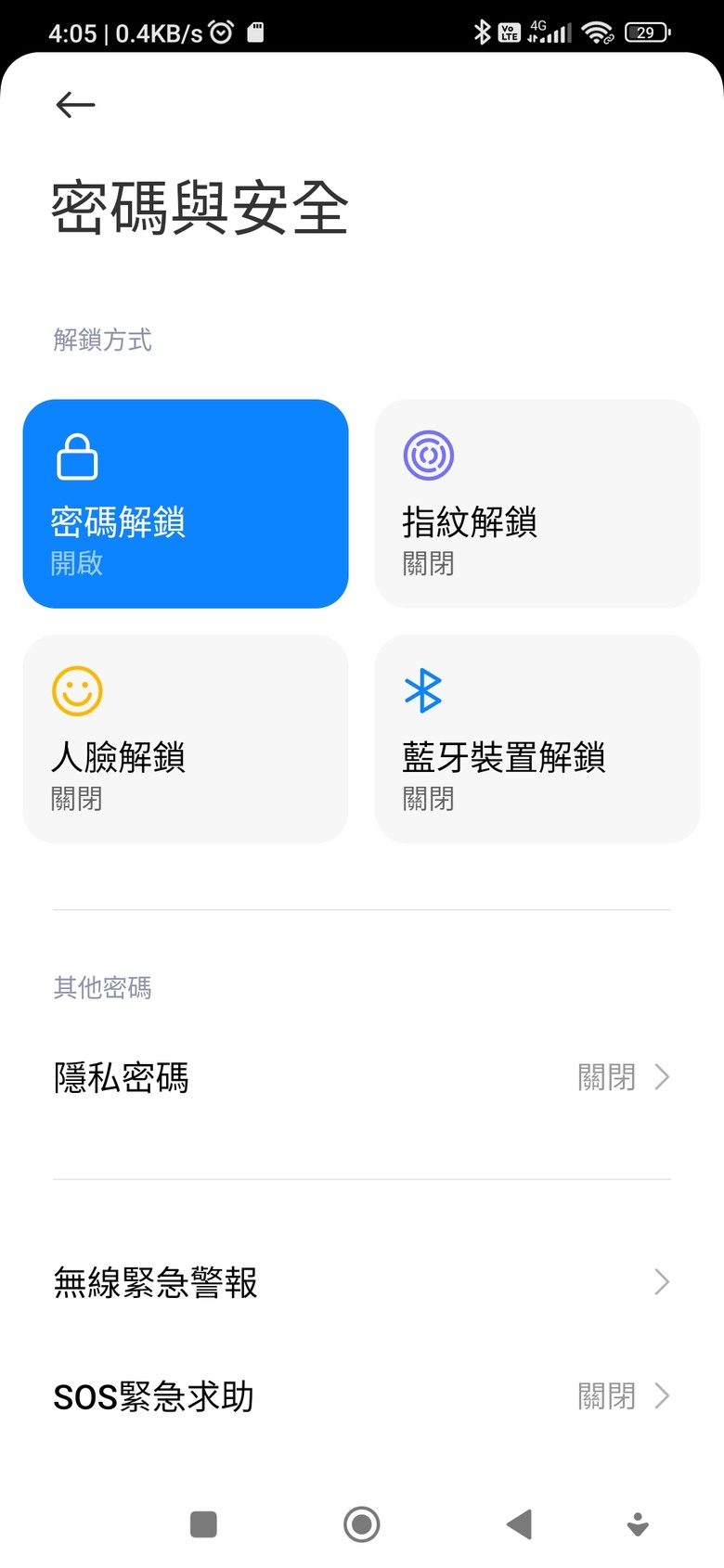Open the 密碼解鎖 card
This screenshot has height=1568, width=724.
pyautogui.click(x=186, y=504)
